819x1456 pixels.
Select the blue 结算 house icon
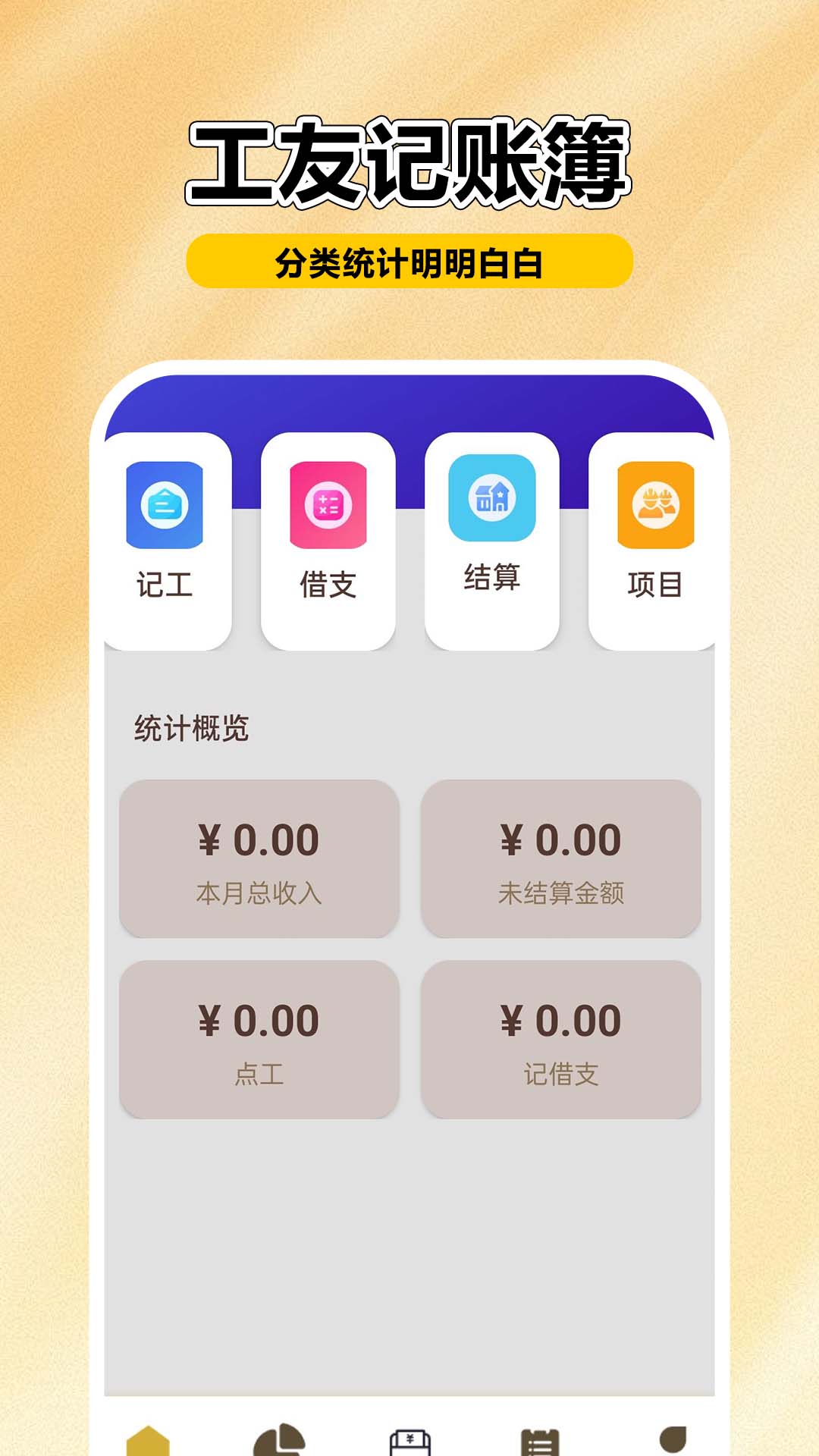pyautogui.click(x=491, y=497)
